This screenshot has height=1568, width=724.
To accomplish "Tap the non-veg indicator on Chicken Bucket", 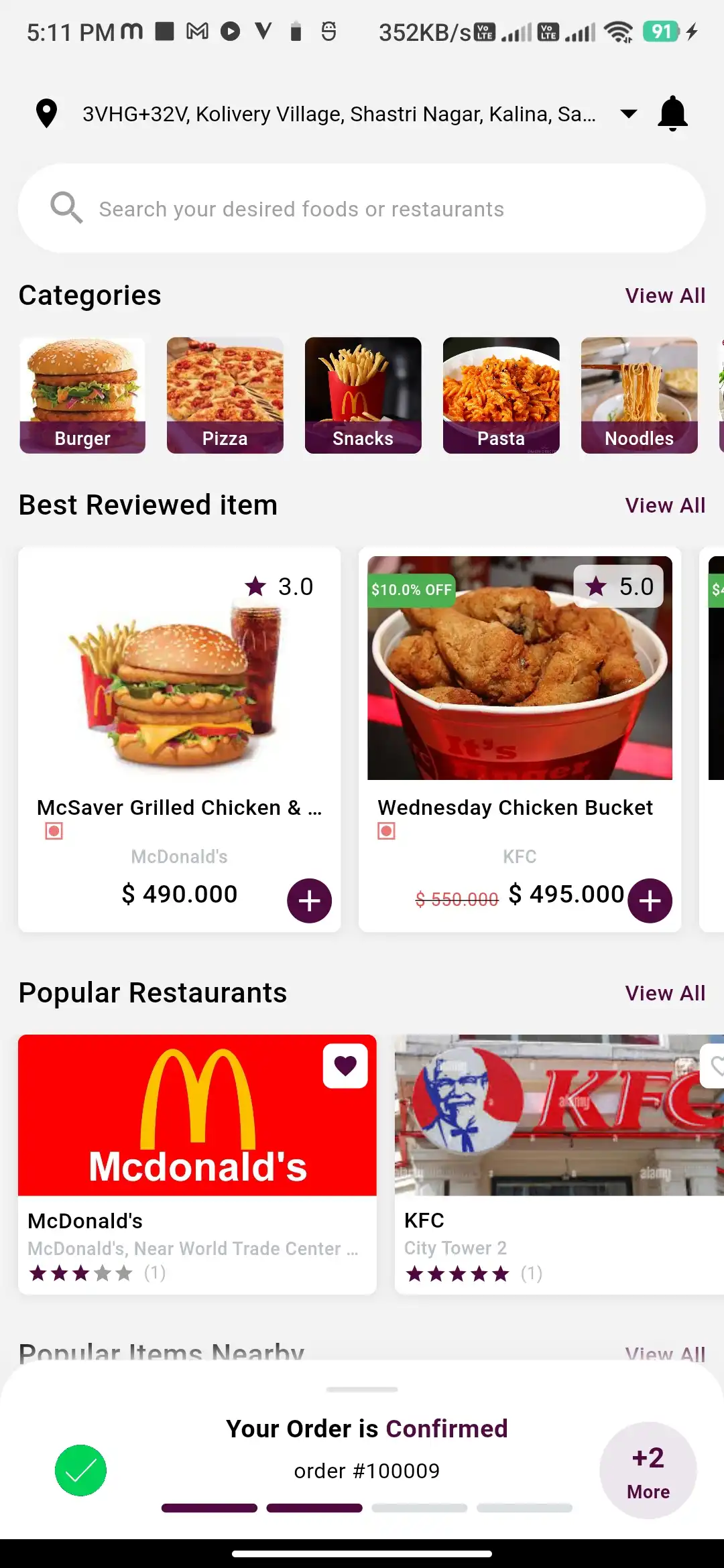I will point(386,831).
